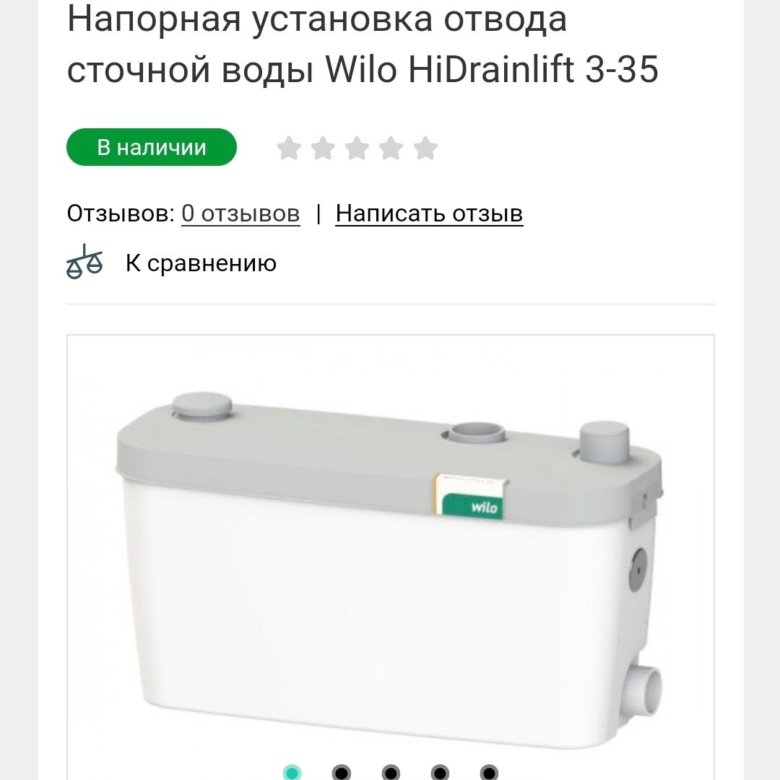Rate the product with the fifth star
The width and height of the screenshot is (780, 780).
coord(425,149)
